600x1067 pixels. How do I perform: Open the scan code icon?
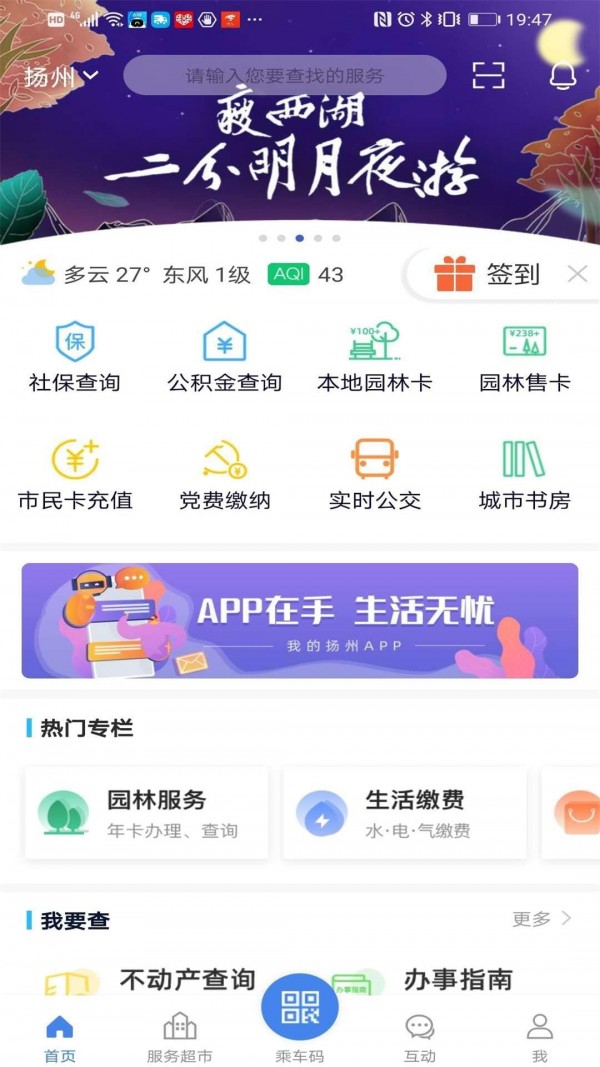coord(488,75)
